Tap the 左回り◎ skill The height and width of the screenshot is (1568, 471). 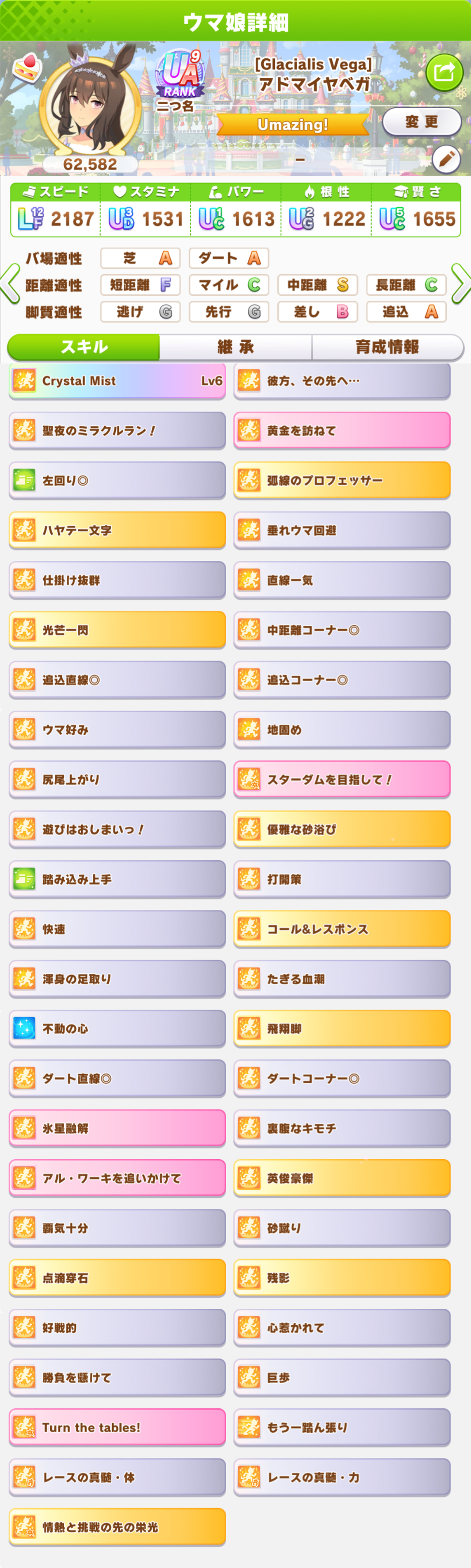117,481
